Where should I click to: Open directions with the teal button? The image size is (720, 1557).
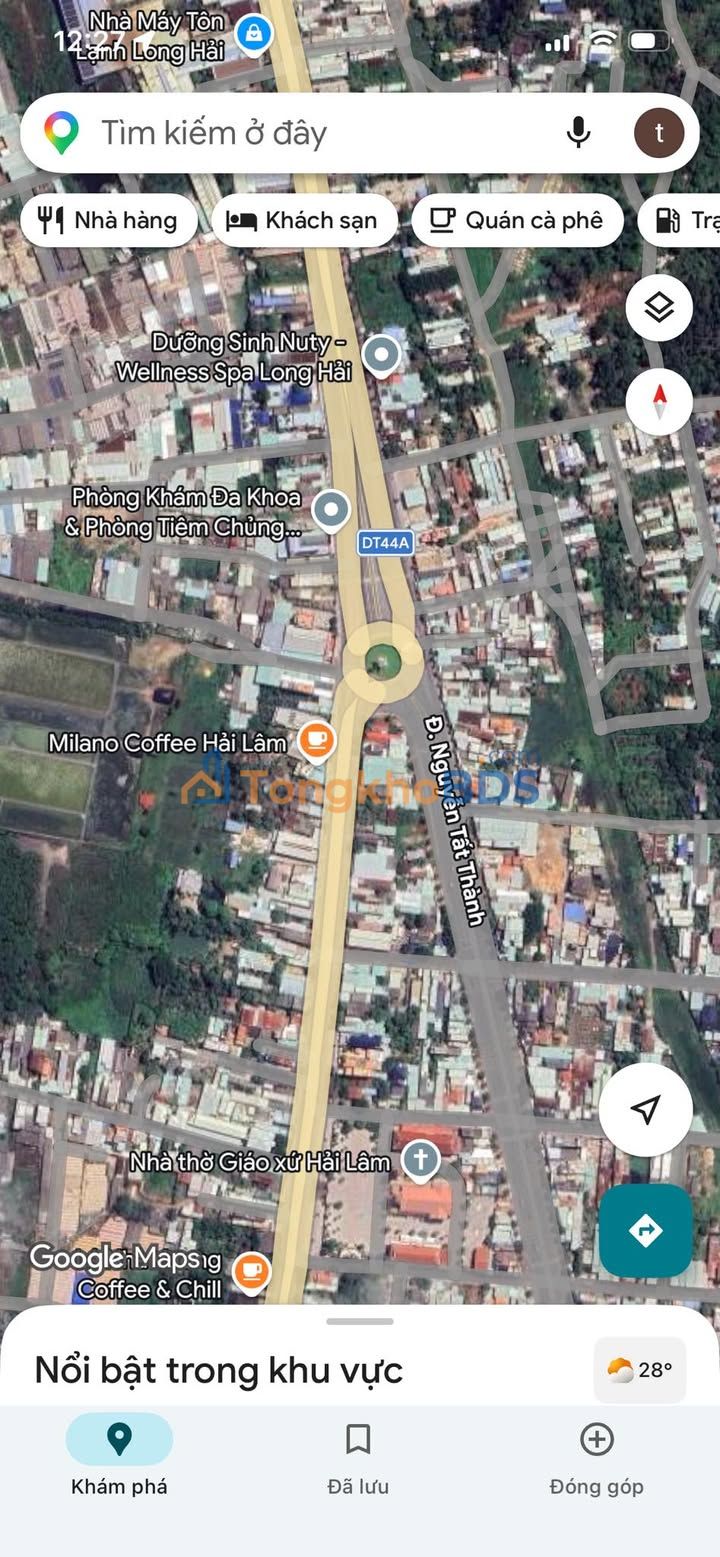tap(646, 1230)
